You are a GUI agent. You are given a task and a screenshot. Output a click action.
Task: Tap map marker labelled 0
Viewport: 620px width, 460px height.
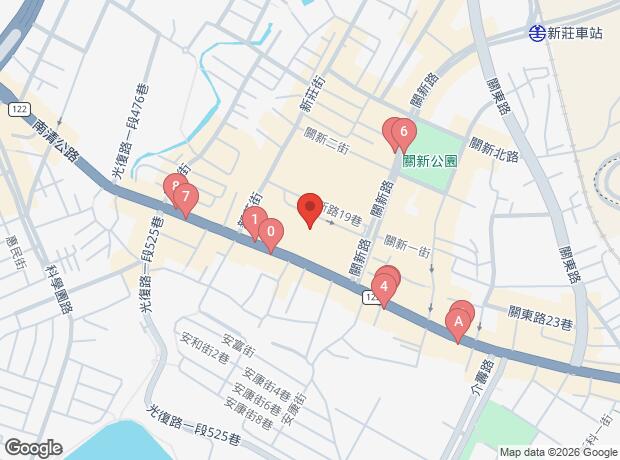tap(270, 233)
